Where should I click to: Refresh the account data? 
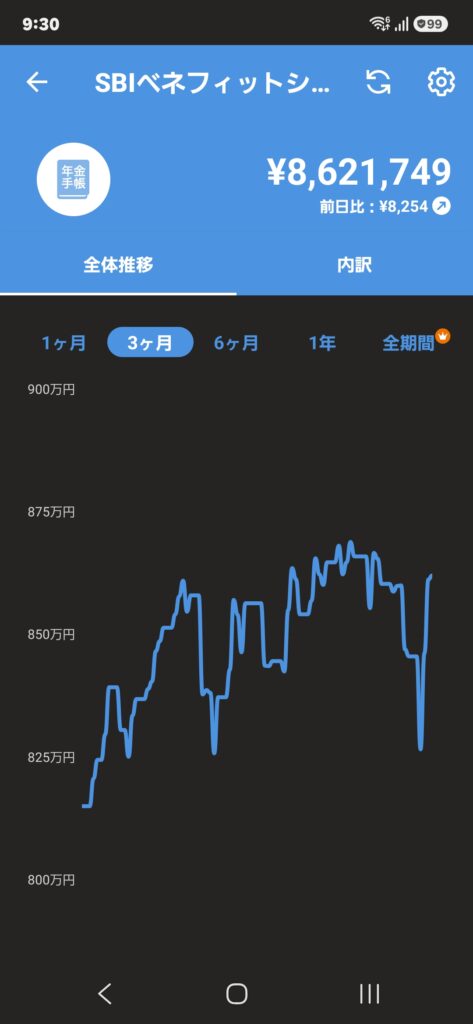[378, 82]
